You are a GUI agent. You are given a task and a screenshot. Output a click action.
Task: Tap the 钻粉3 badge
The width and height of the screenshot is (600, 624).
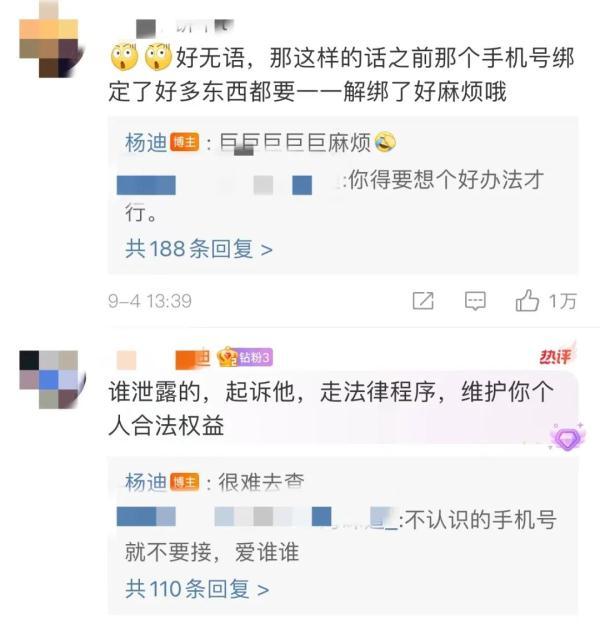(245, 357)
